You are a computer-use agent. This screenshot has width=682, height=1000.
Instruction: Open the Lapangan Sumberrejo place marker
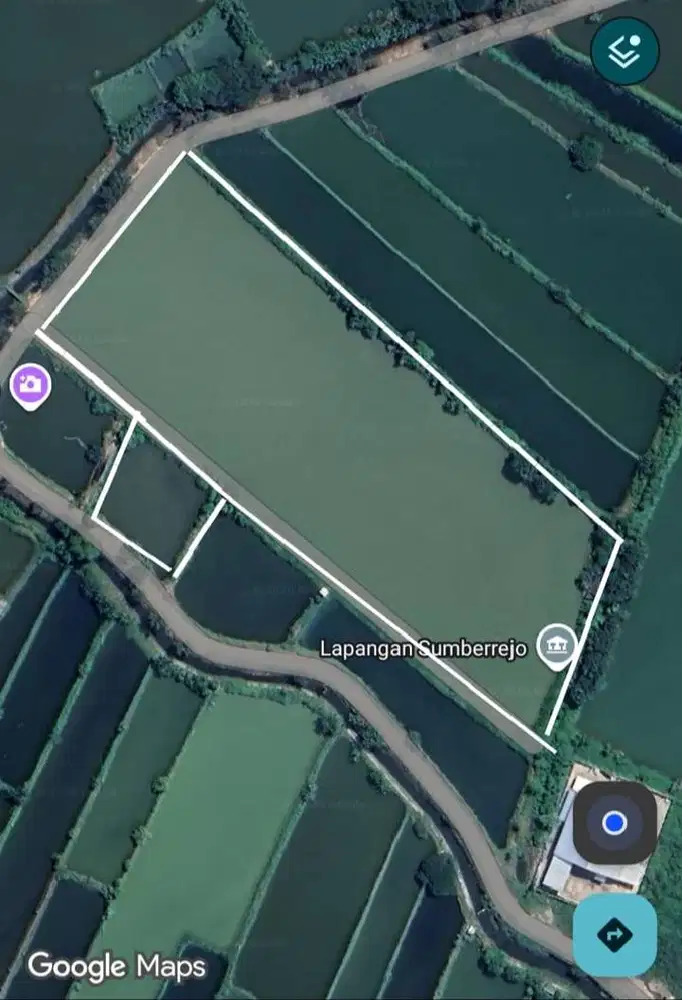click(x=555, y=645)
